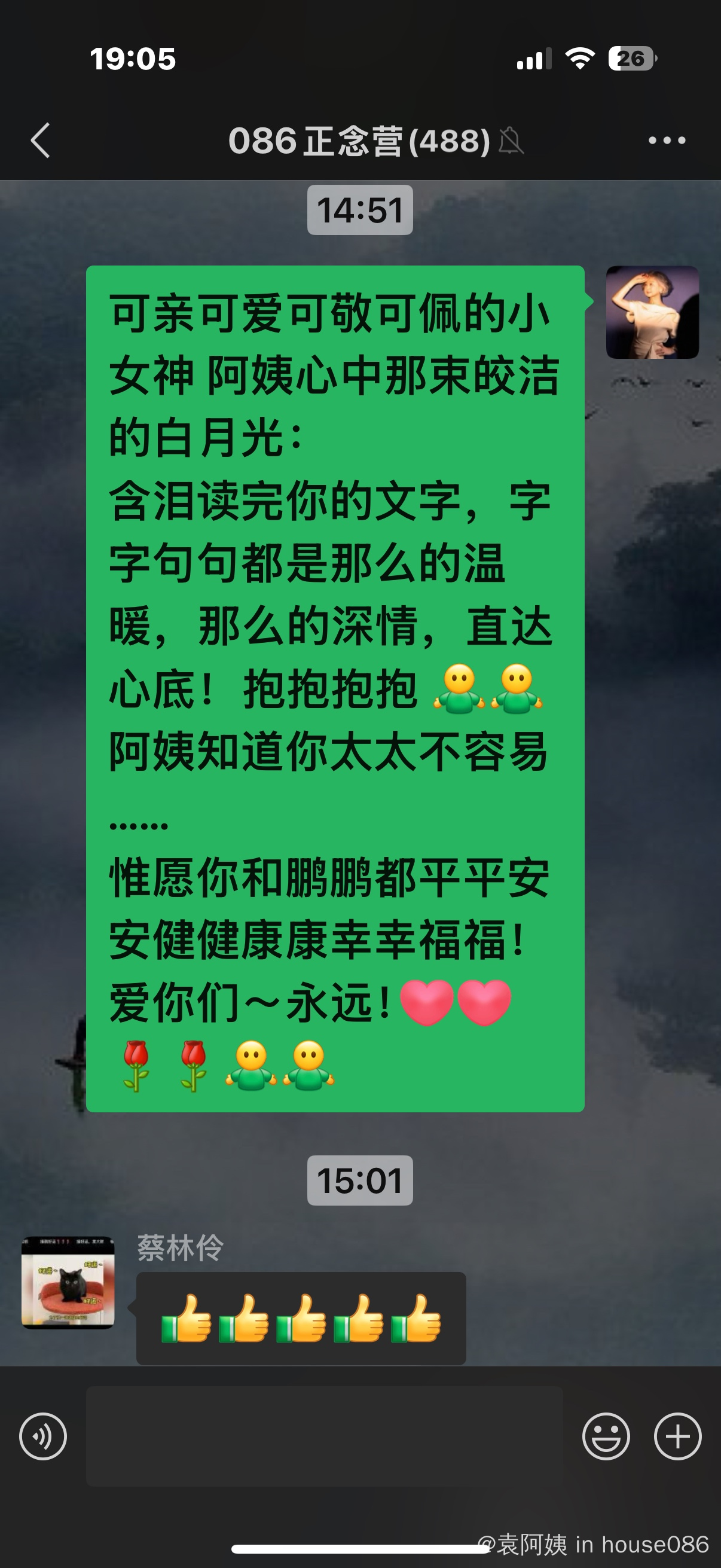Switch to voice message input

tap(42, 1436)
